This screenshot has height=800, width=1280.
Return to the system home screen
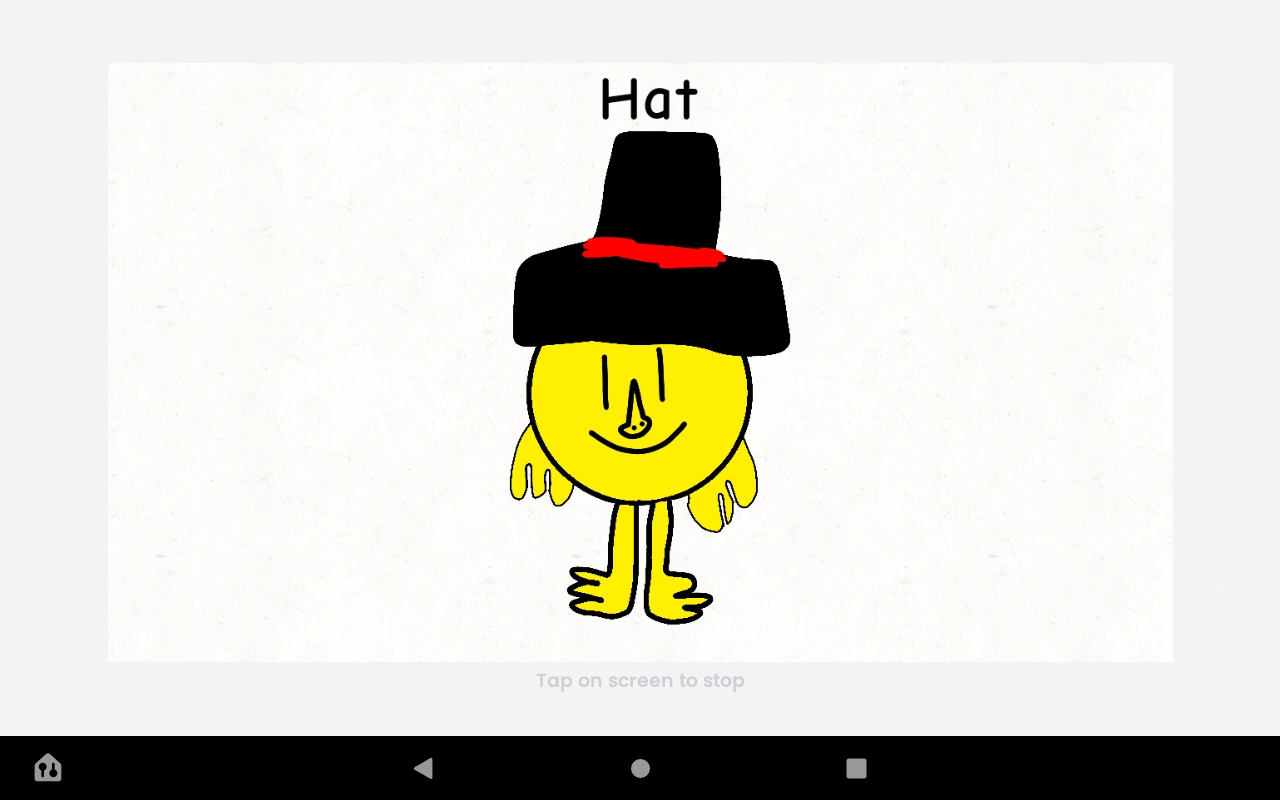pos(640,768)
